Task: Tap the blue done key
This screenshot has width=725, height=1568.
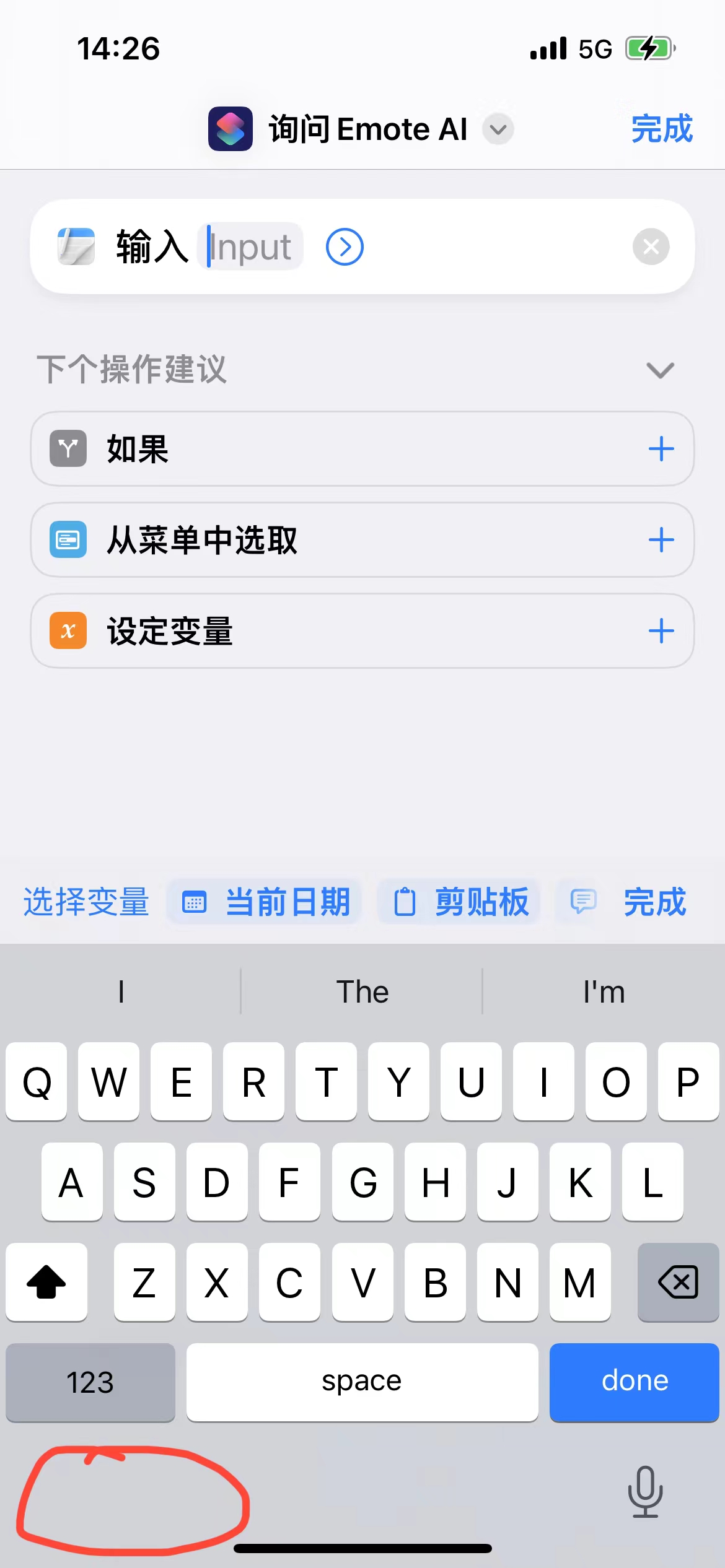Action: click(634, 1382)
